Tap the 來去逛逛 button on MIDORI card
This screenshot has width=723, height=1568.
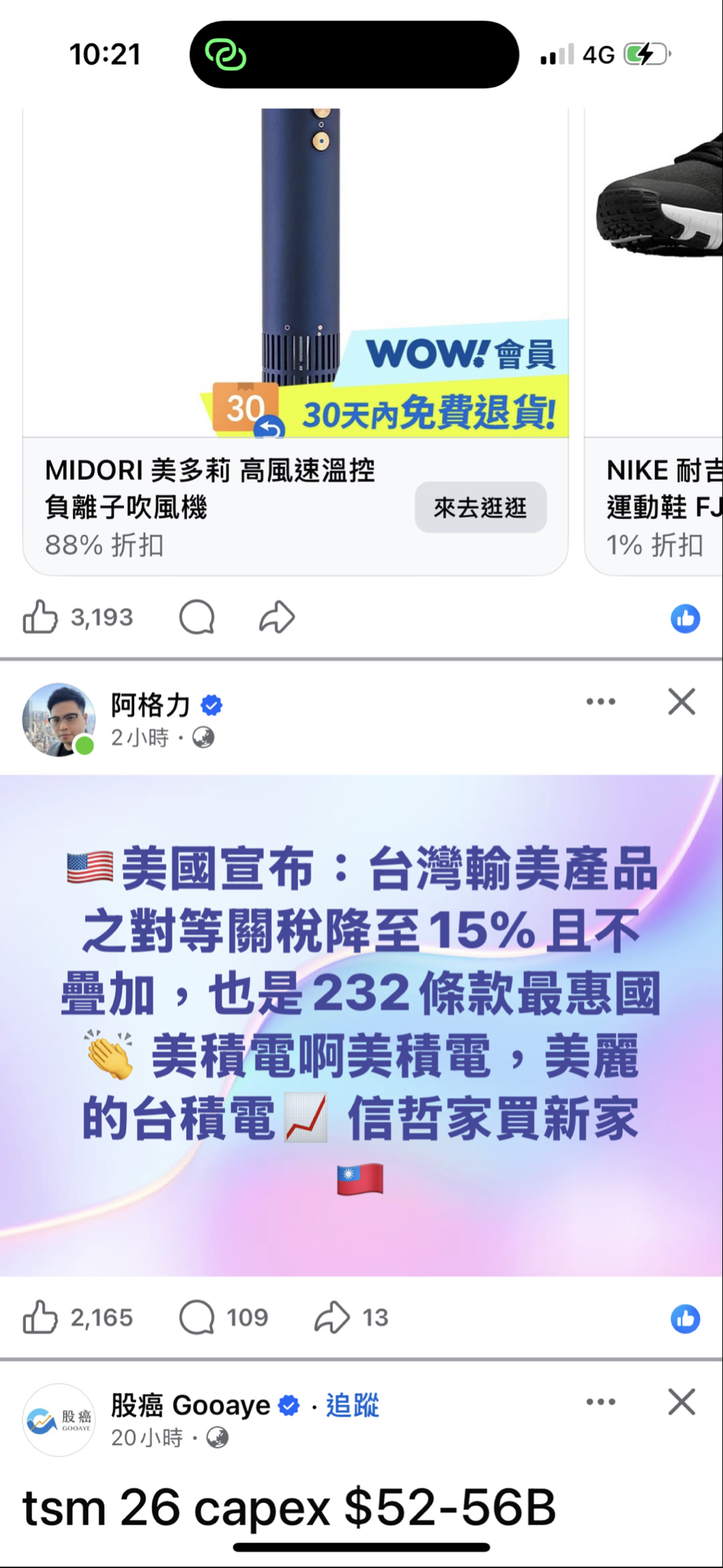coord(480,508)
